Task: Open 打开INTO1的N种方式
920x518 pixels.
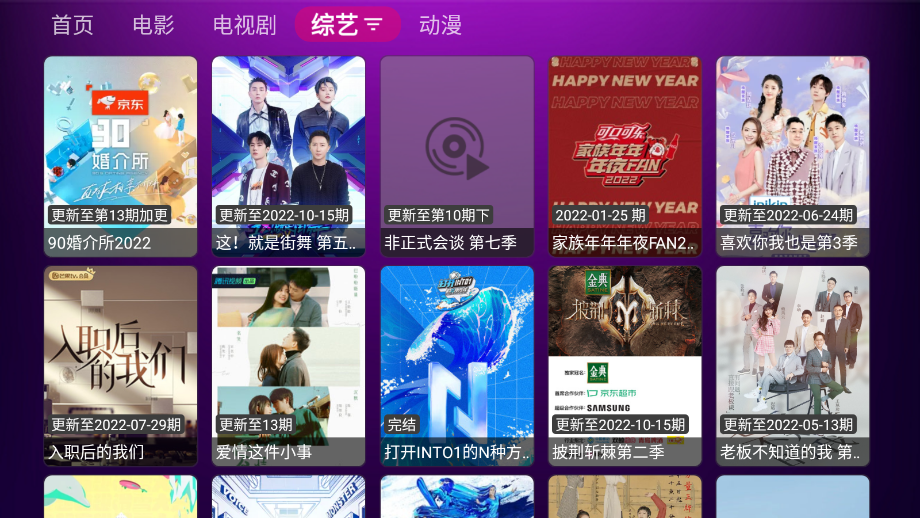Action: (457, 365)
